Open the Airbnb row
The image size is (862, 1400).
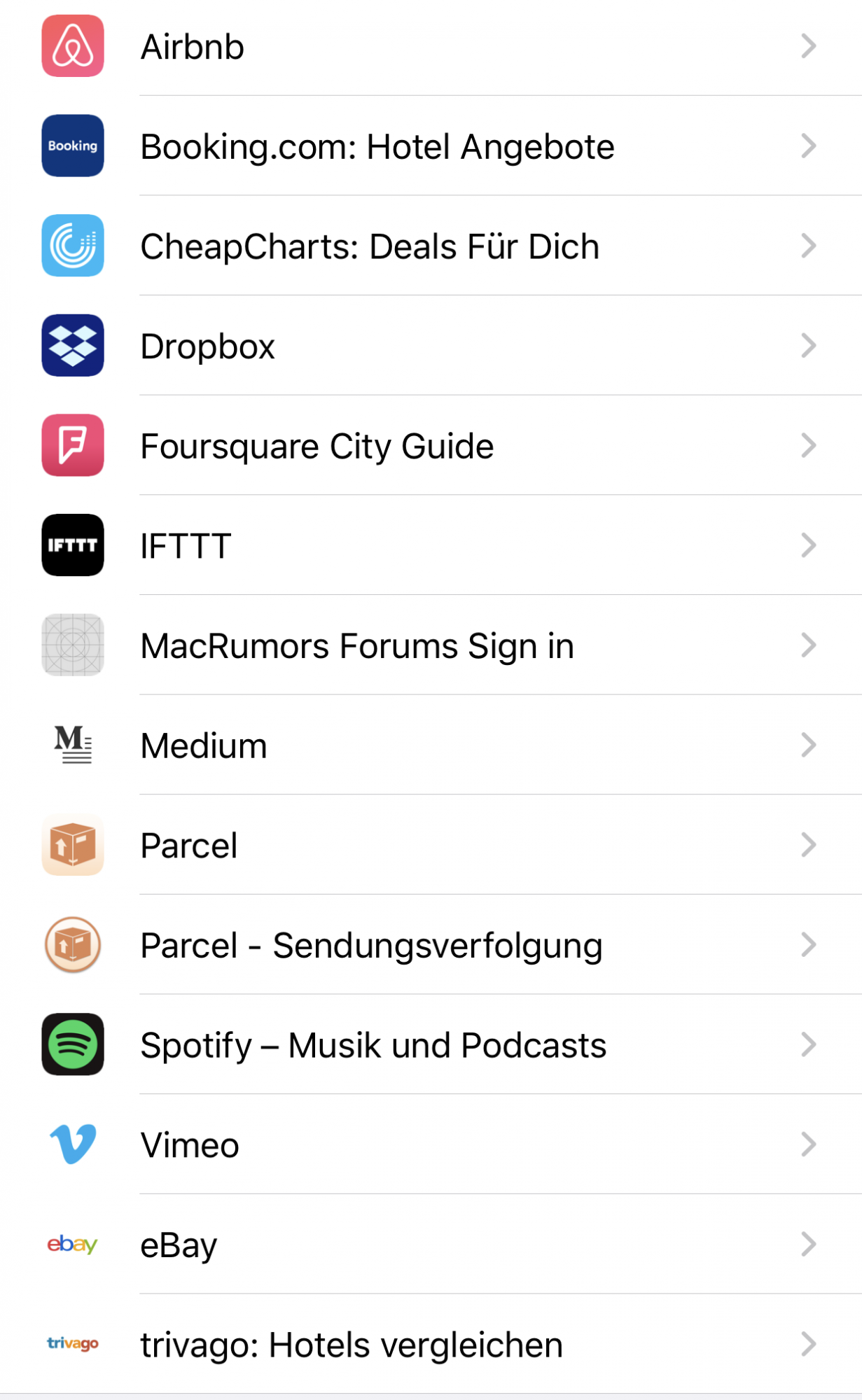431,46
